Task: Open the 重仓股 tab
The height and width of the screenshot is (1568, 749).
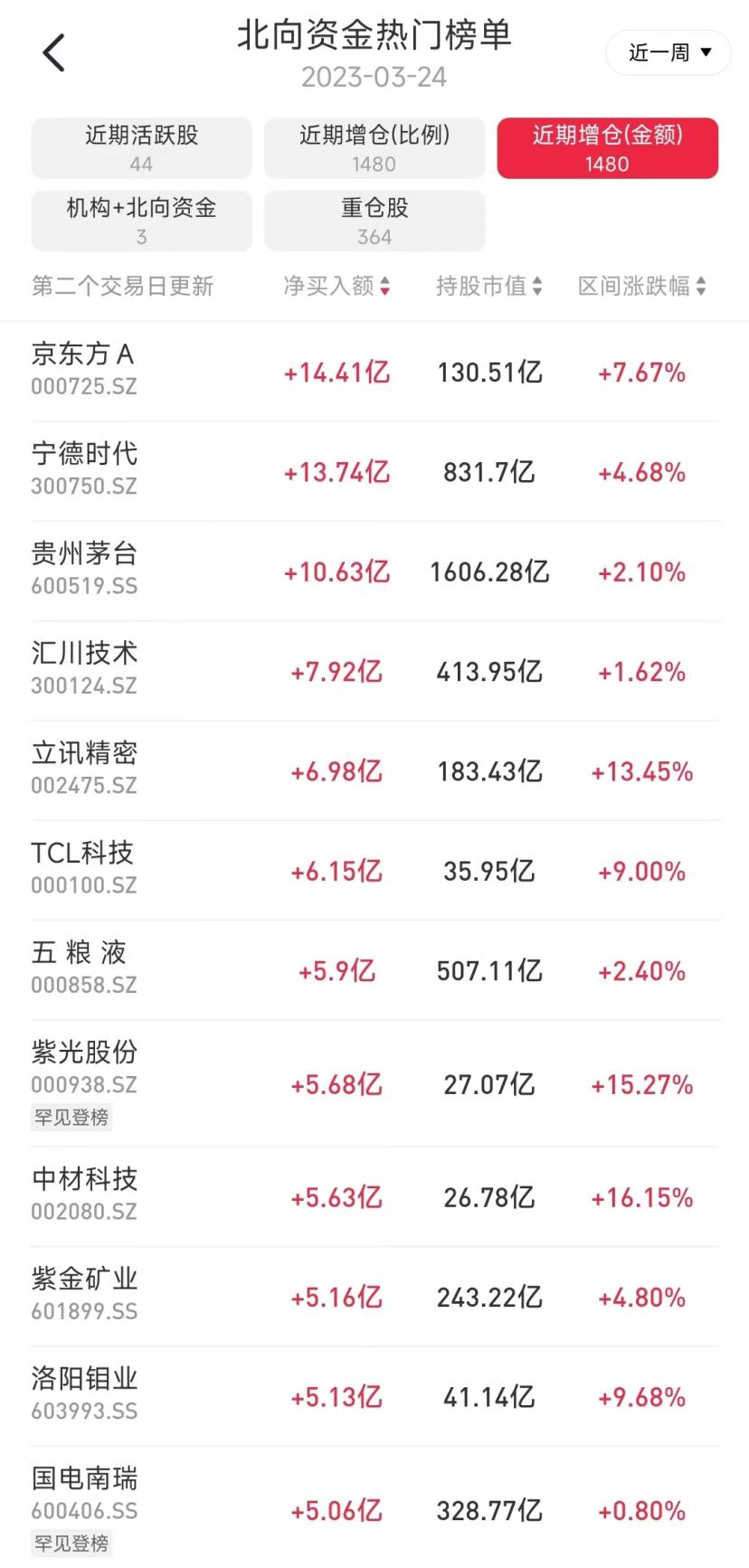Action: (x=374, y=221)
